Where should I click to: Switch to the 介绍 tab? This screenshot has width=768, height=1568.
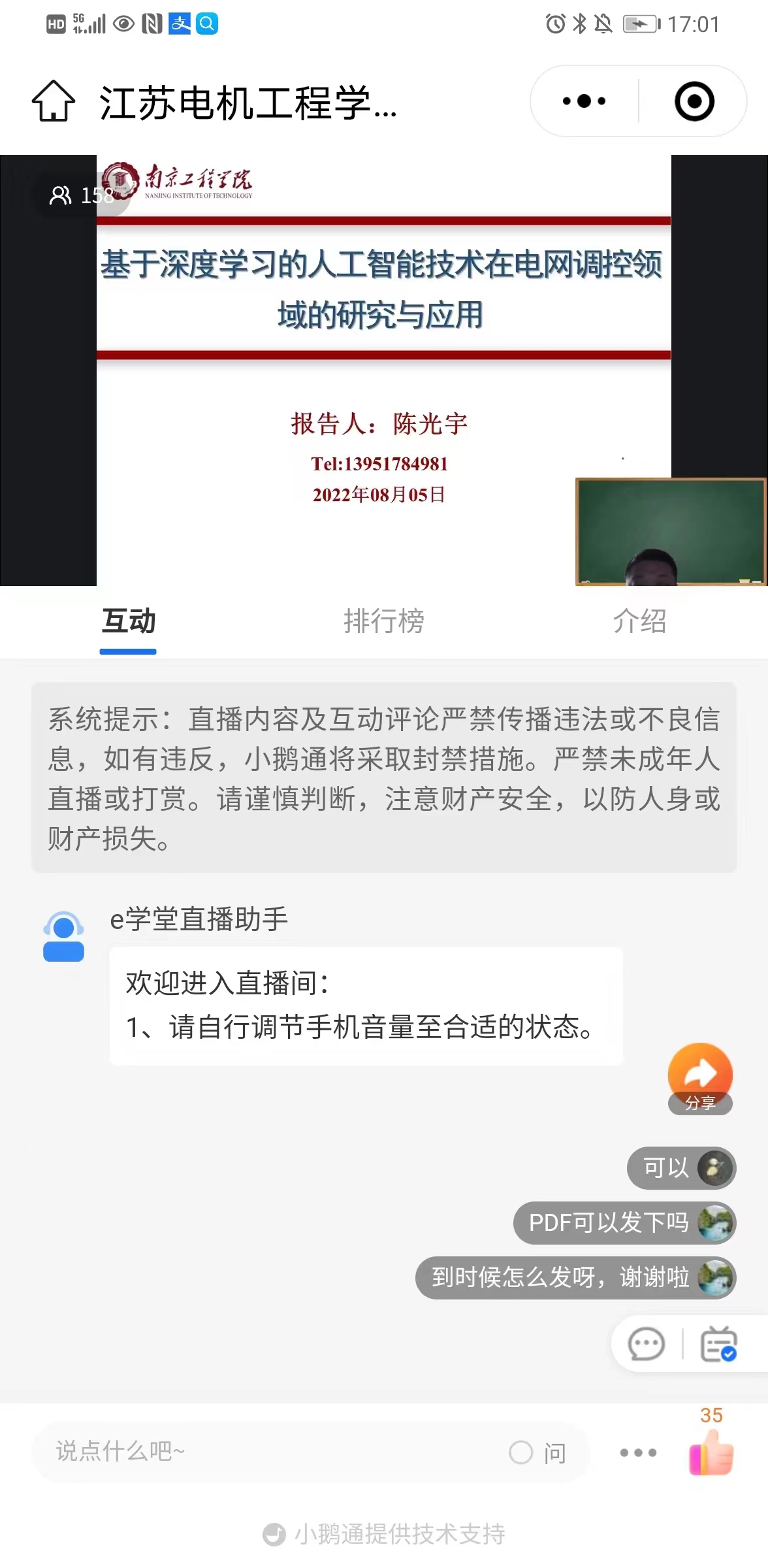pyautogui.click(x=639, y=621)
